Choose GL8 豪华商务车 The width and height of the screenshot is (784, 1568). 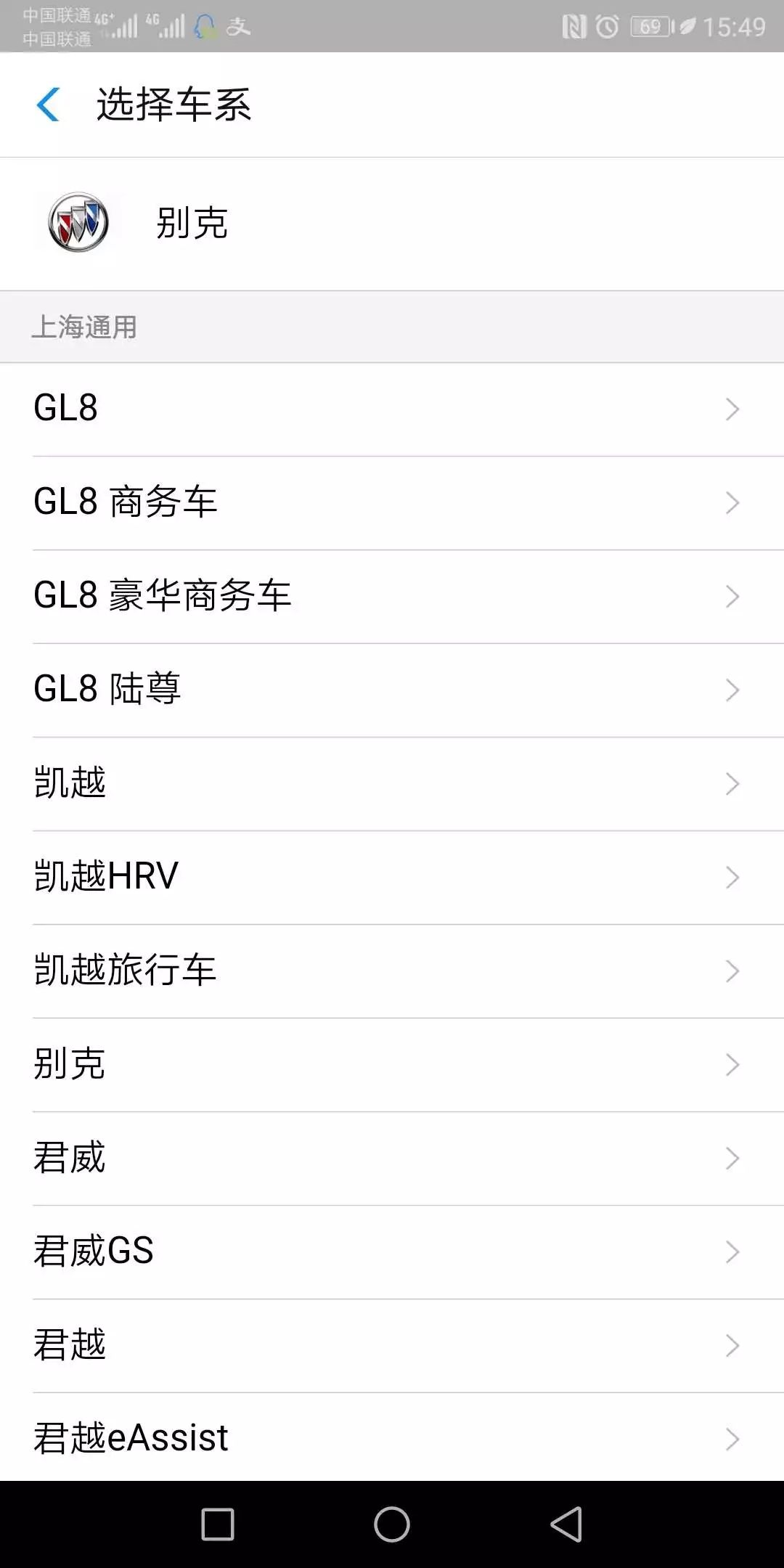[x=392, y=597]
